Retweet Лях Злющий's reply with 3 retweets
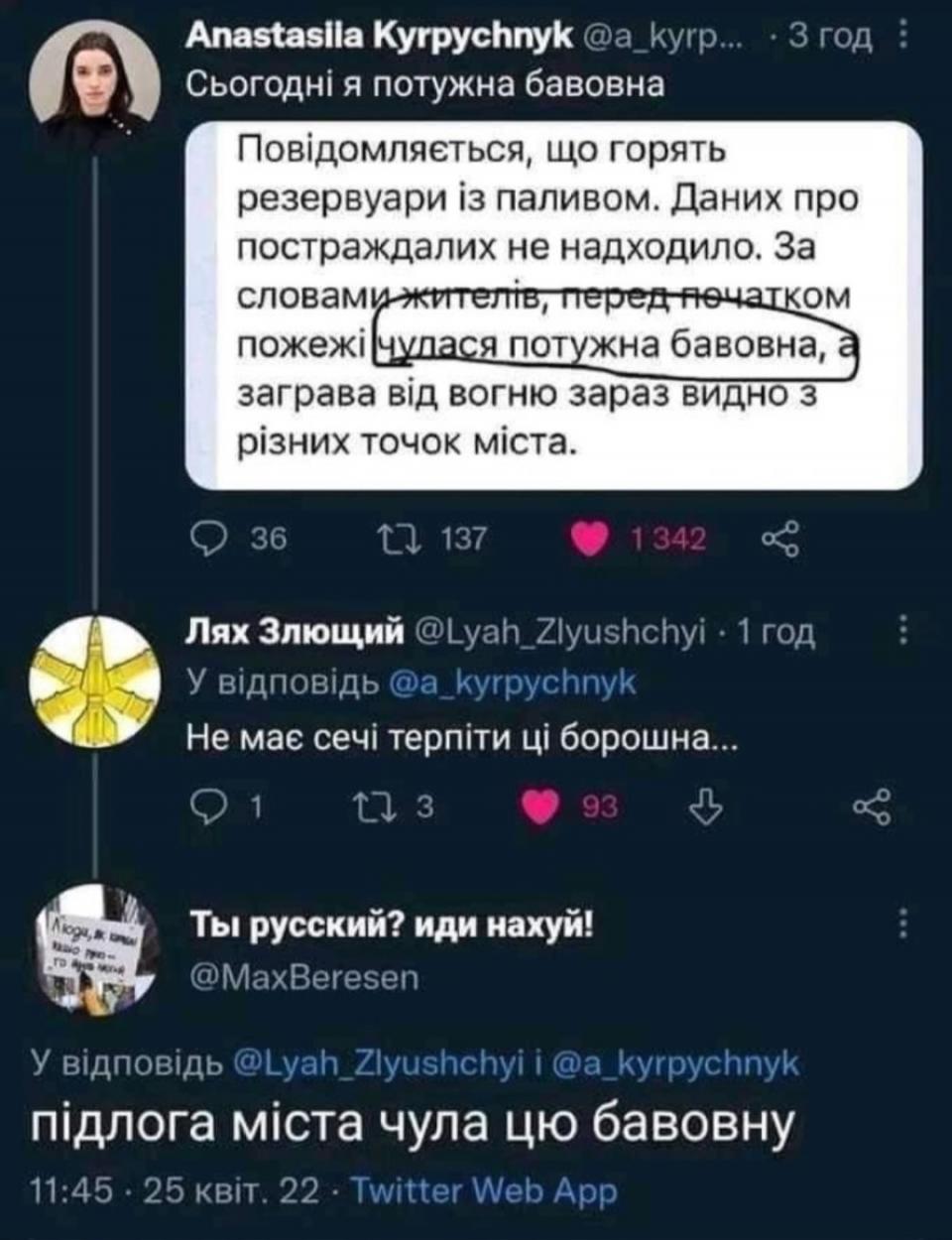 (x=369, y=807)
